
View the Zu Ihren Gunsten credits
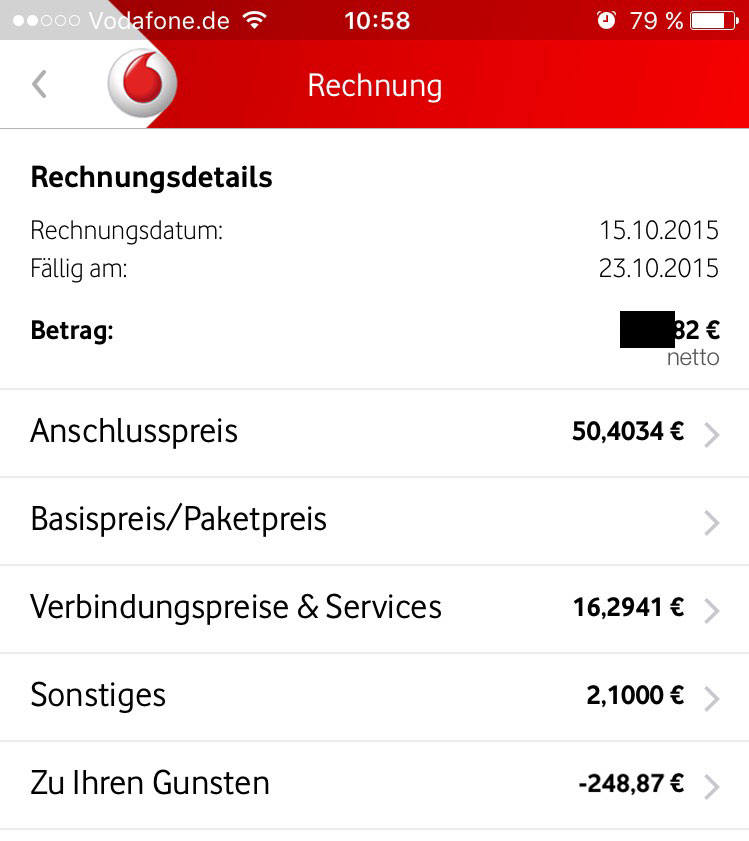coord(374,784)
